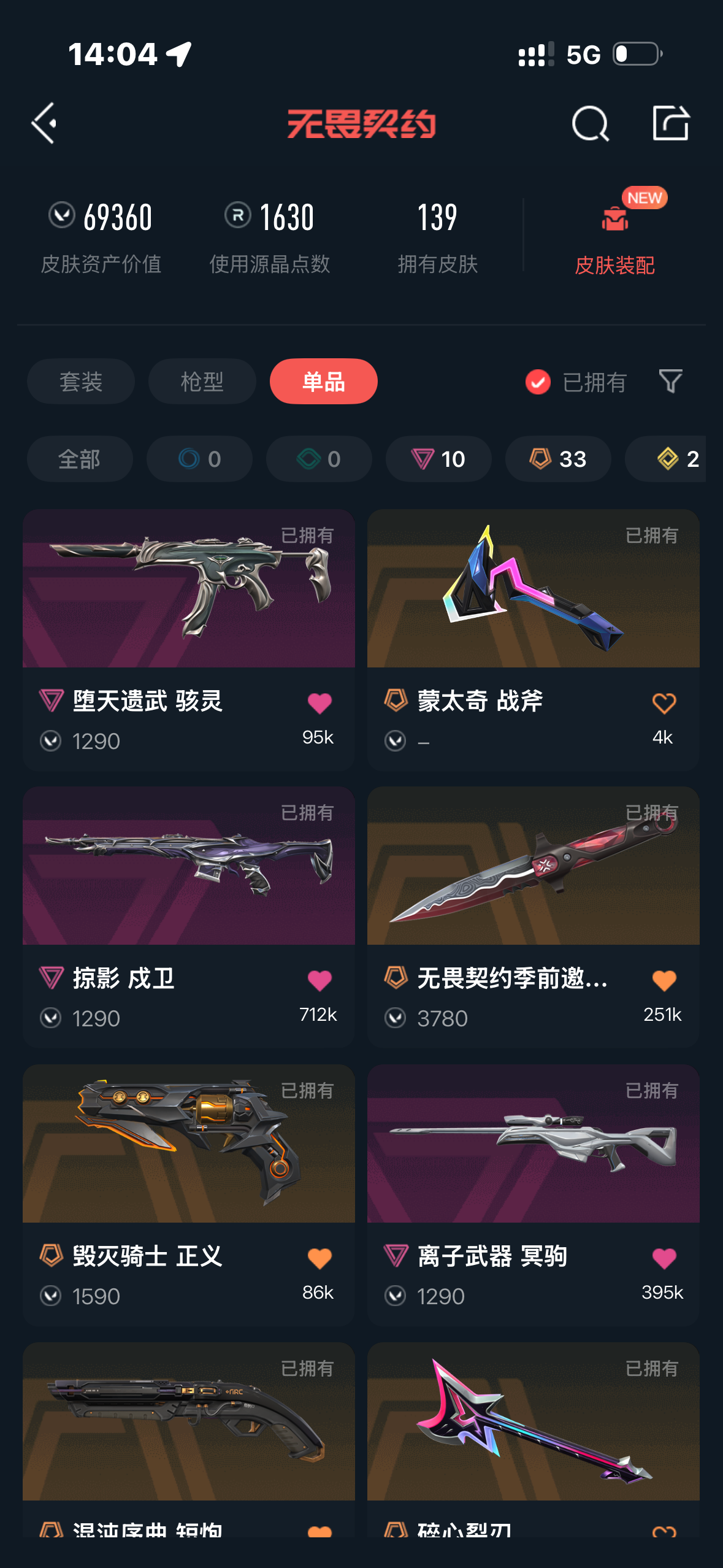Filter by the pink tier chip showing 10

tap(438, 459)
